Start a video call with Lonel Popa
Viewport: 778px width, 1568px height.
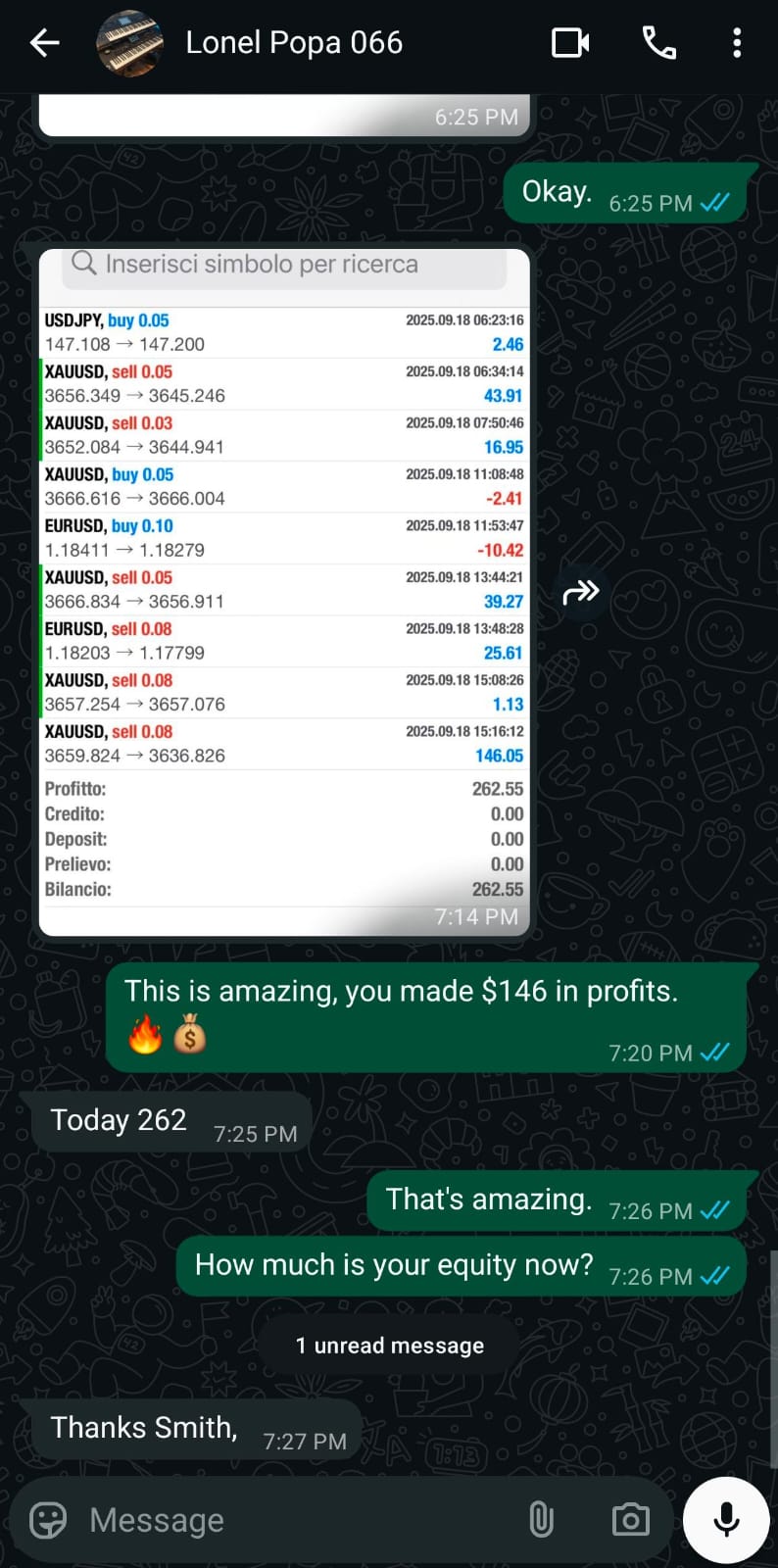[570, 43]
